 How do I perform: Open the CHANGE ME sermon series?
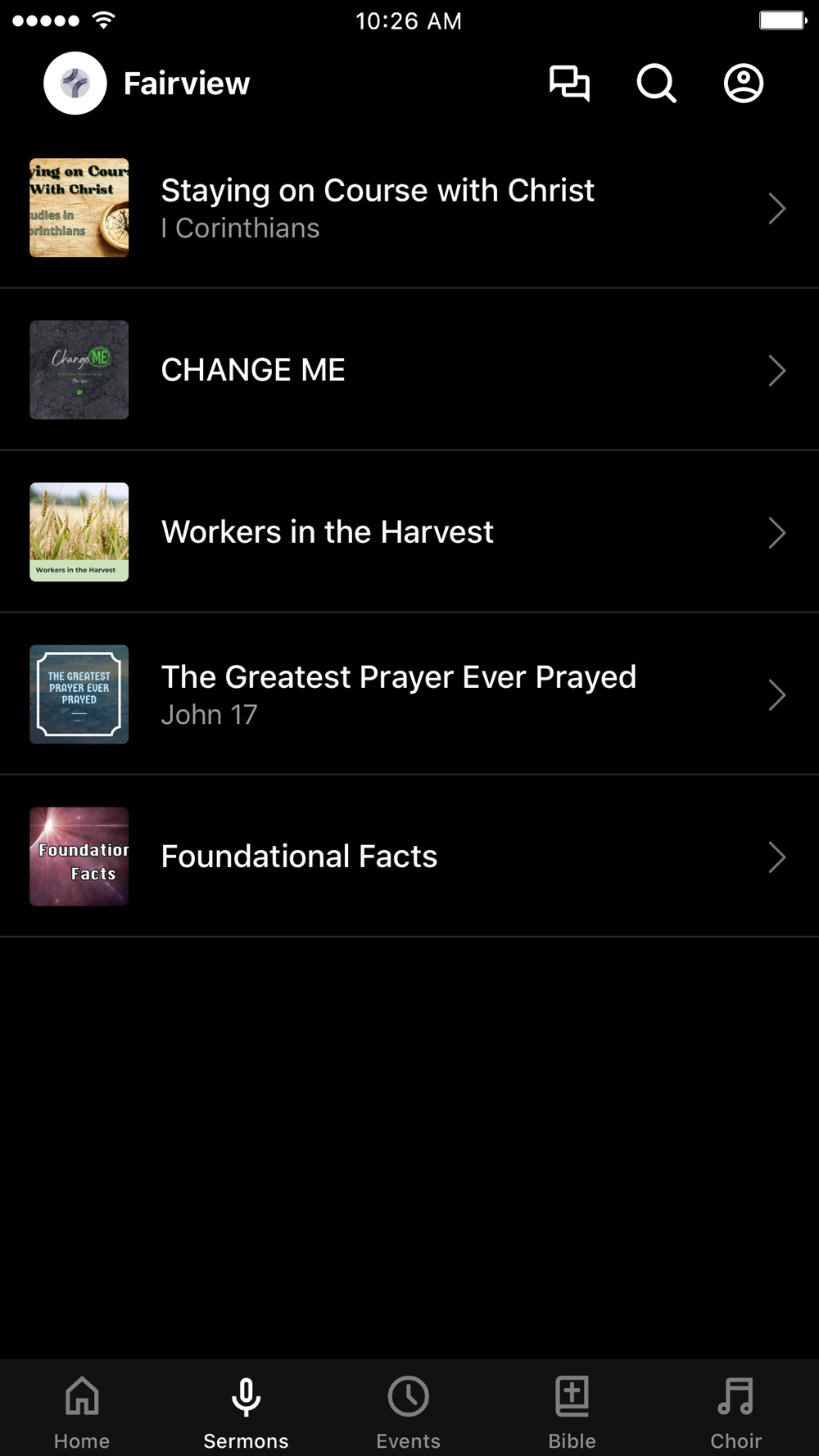(x=409, y=370)
